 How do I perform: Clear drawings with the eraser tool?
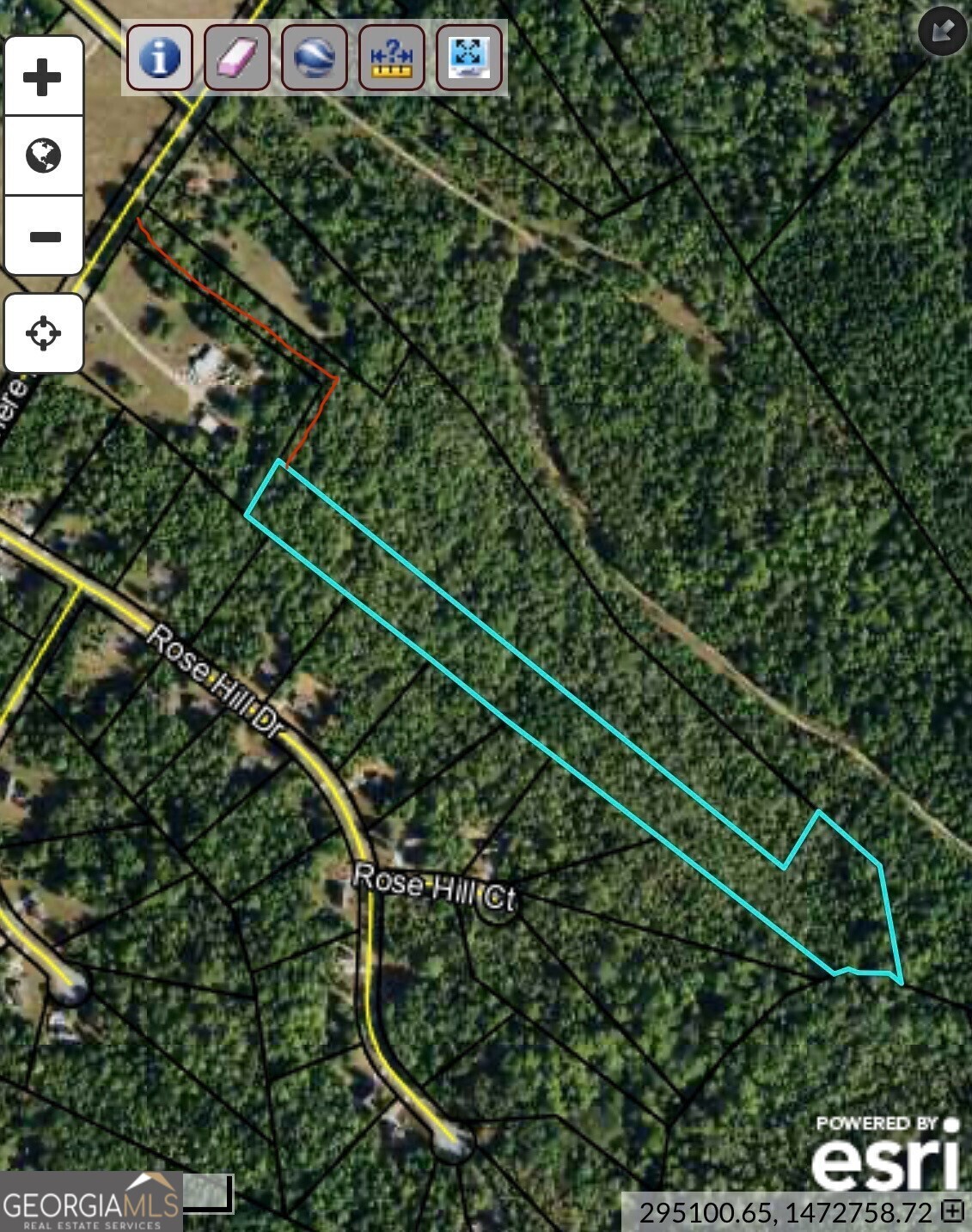tap(237, 58)
